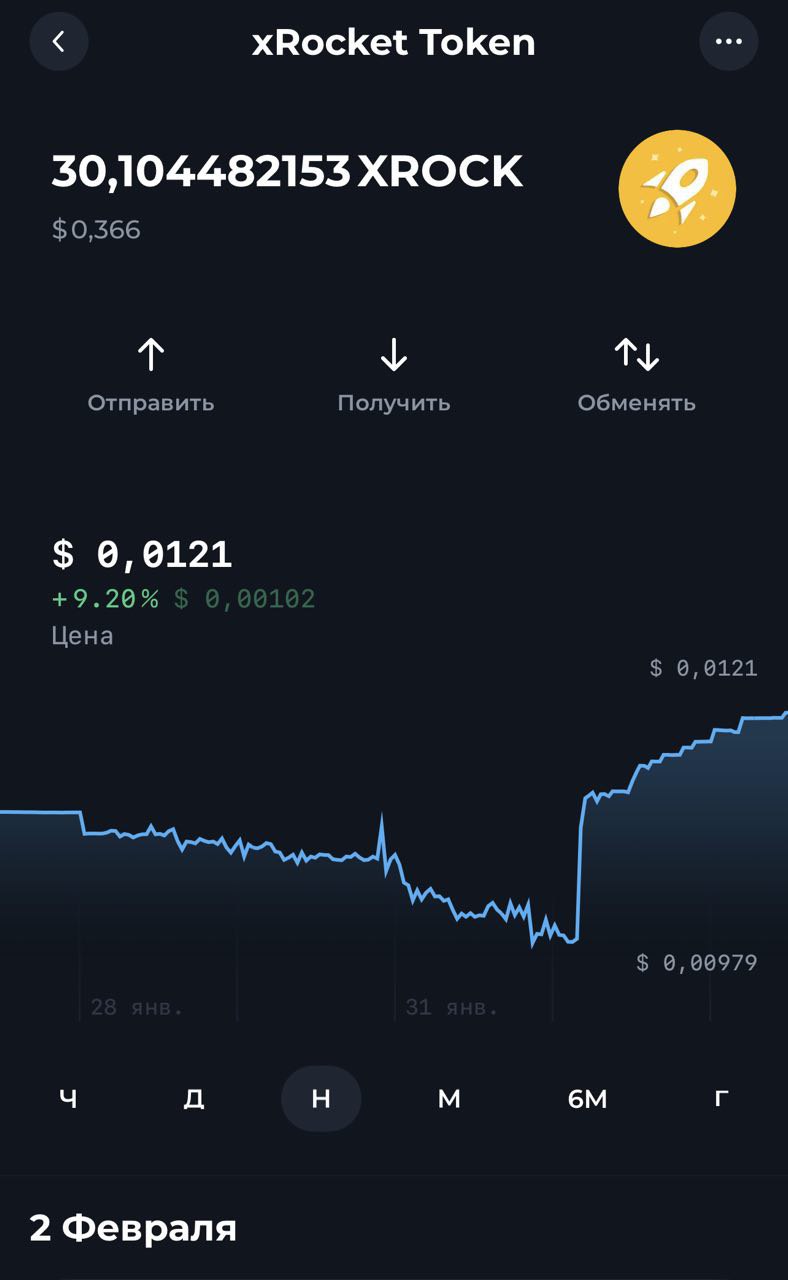Image resolution: width=788 pixels, height=1280 pixels.
Task: Show the 6М six-month chart
Action: [587, 1099]
